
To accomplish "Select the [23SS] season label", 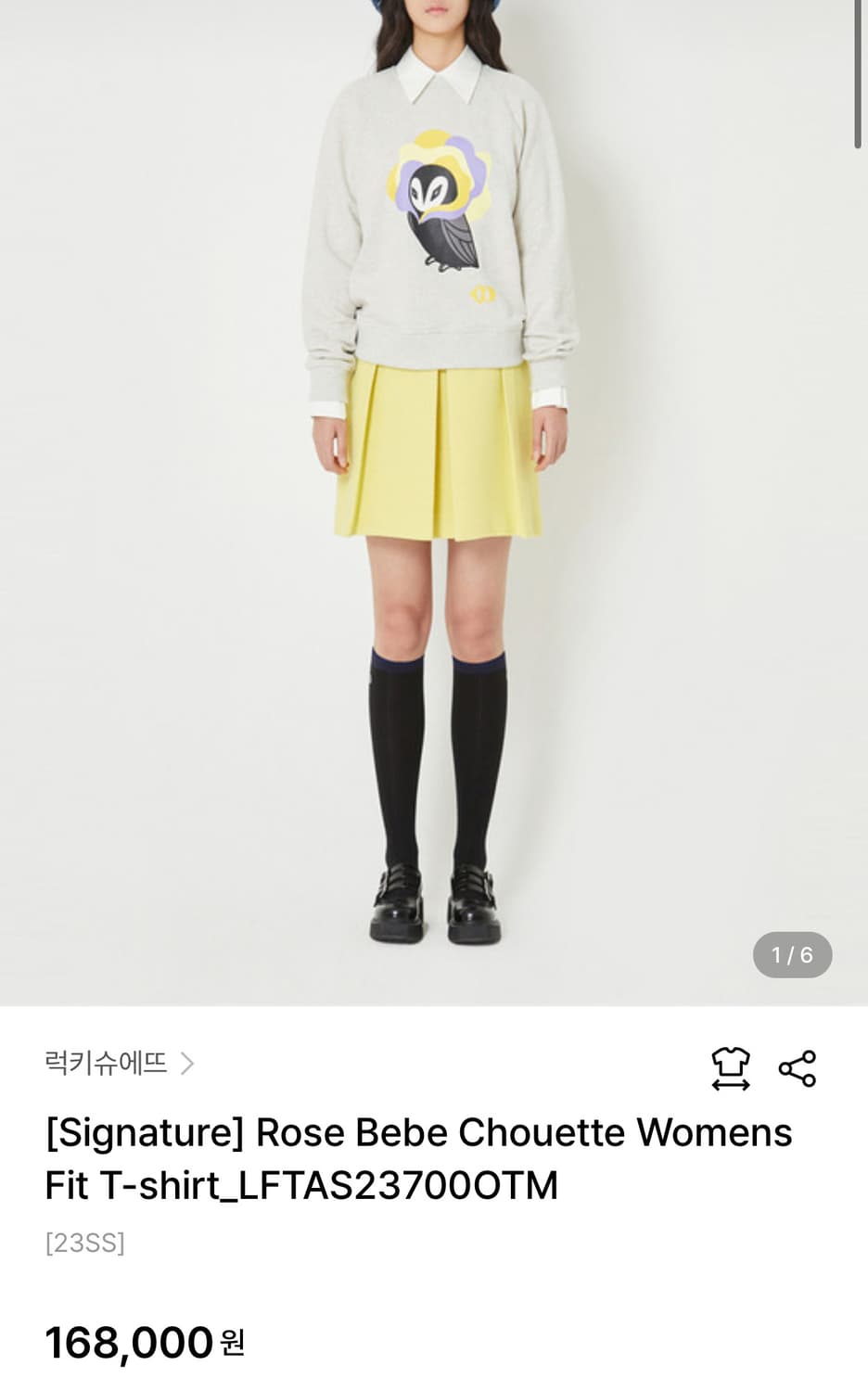I will (x=82, y=1244).
